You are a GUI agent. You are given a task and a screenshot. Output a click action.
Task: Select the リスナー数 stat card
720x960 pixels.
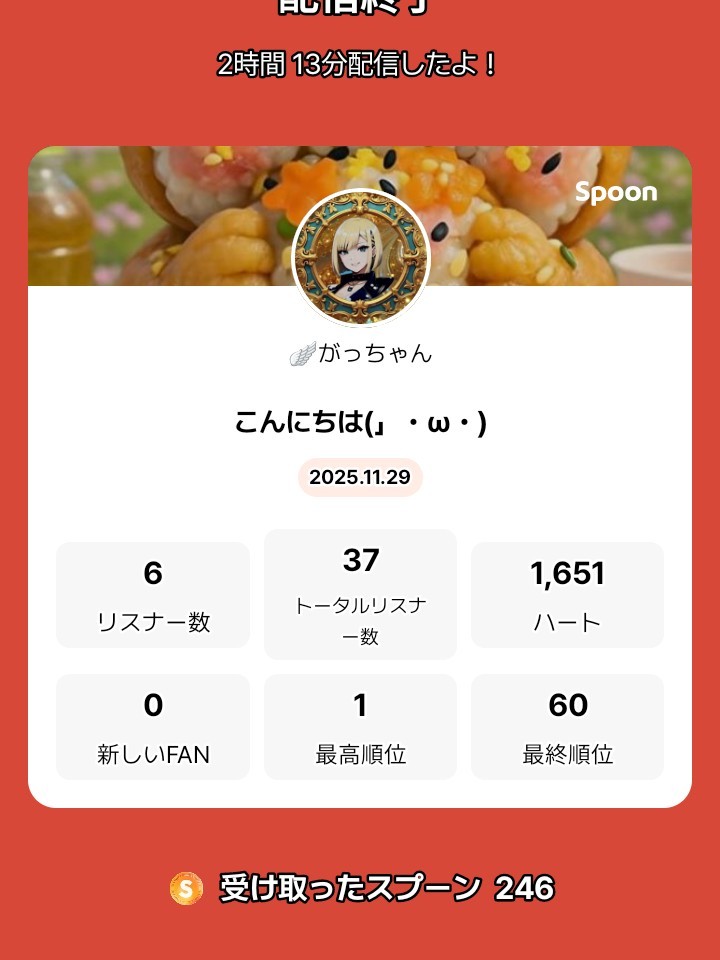pos(153,594)
